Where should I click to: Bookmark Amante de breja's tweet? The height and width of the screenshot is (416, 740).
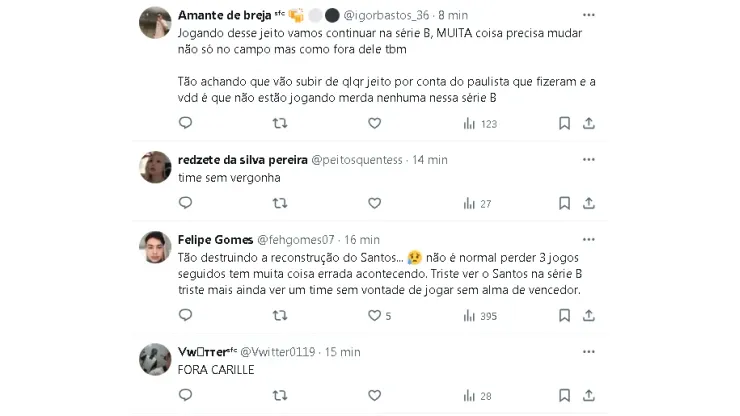pos(564,123)
